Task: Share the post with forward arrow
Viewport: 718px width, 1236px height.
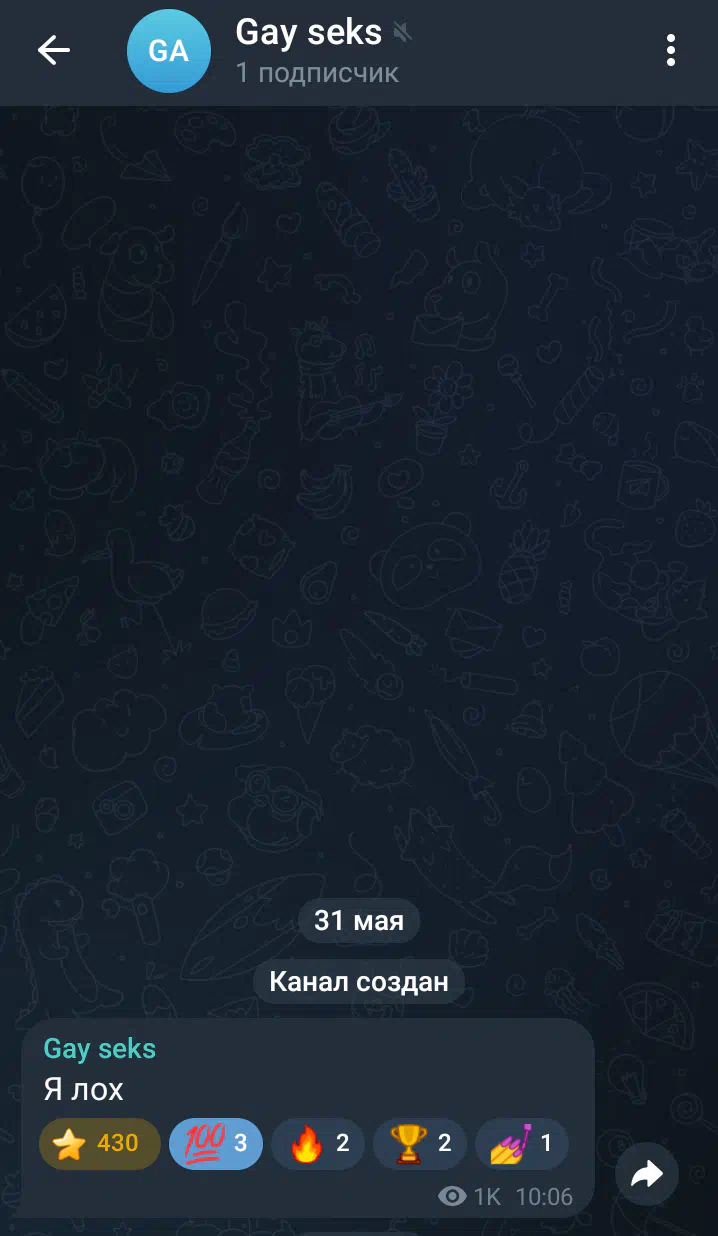Action: [647, 1175]
